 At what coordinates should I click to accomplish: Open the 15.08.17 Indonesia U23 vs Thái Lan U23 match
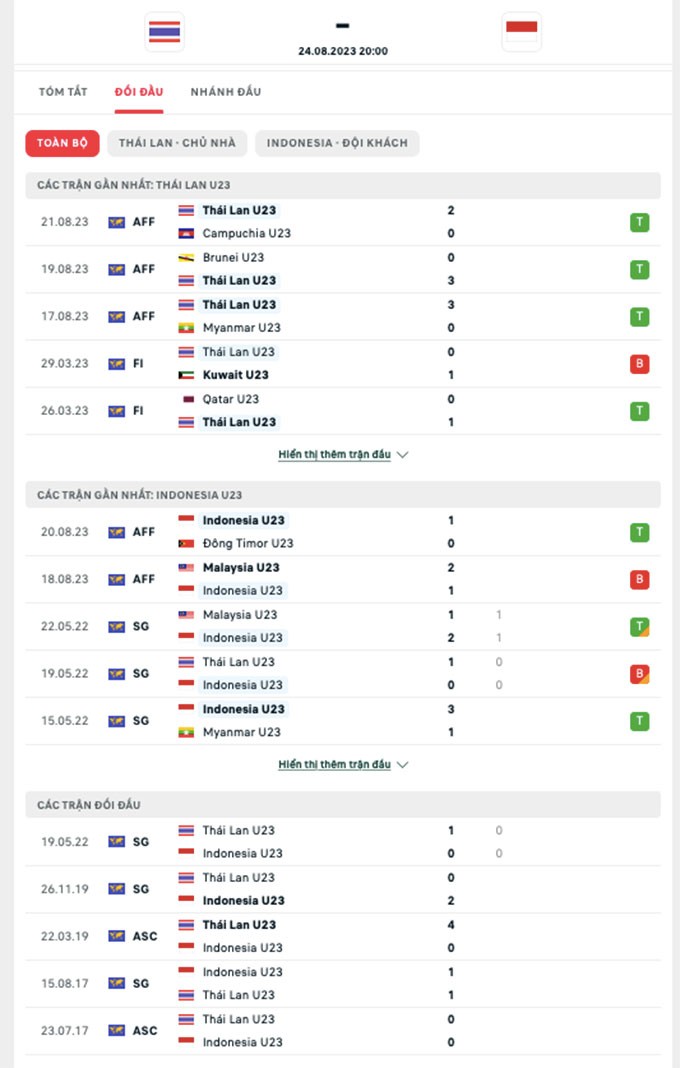(x=340, y=983)
